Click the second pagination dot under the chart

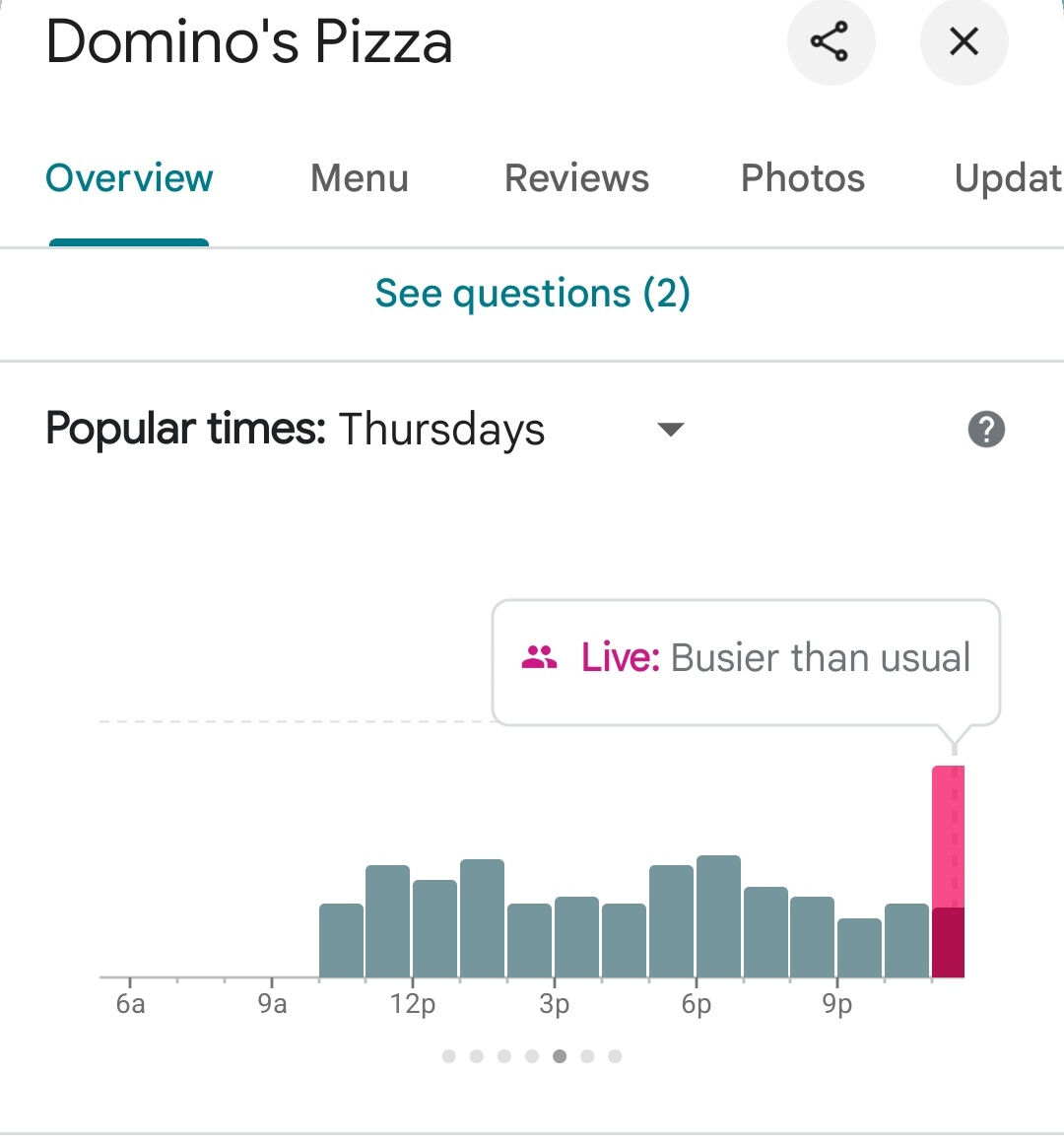(x=478, y=1055)
